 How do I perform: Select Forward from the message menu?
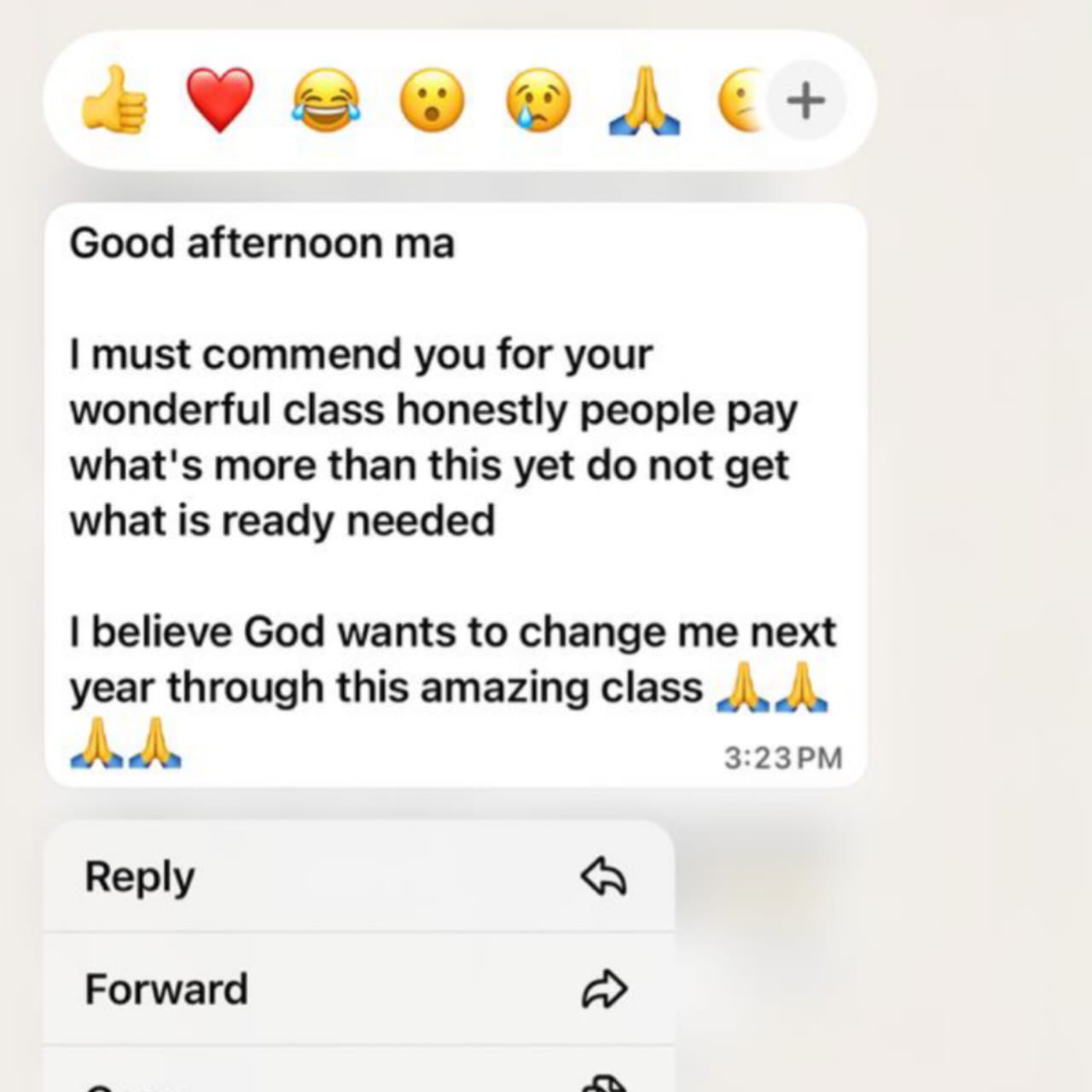(358, 989)
